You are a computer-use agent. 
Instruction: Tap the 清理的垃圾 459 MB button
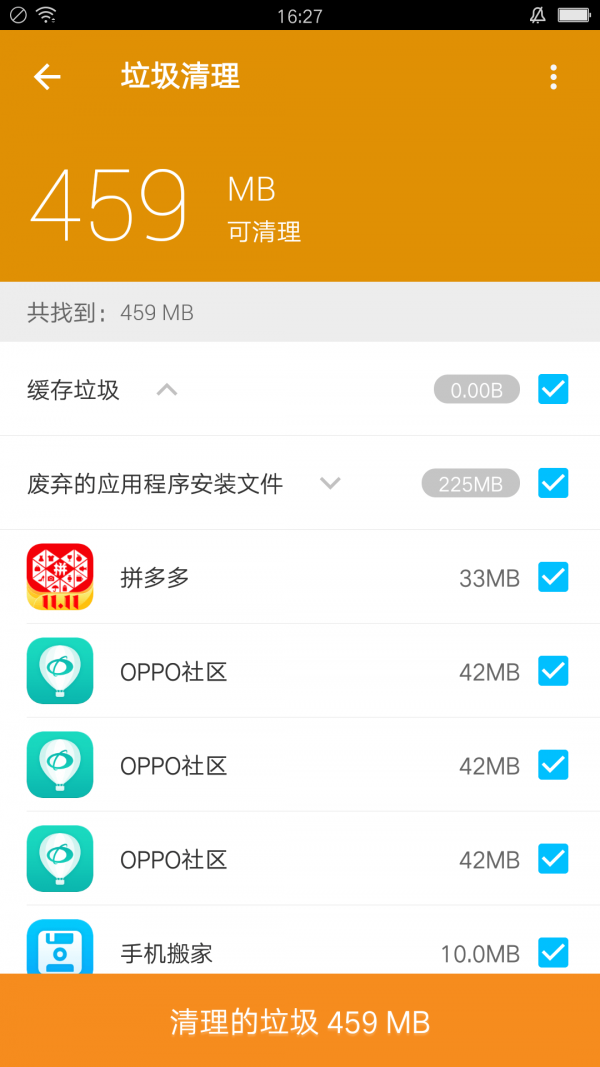(x=300, y=1021)
